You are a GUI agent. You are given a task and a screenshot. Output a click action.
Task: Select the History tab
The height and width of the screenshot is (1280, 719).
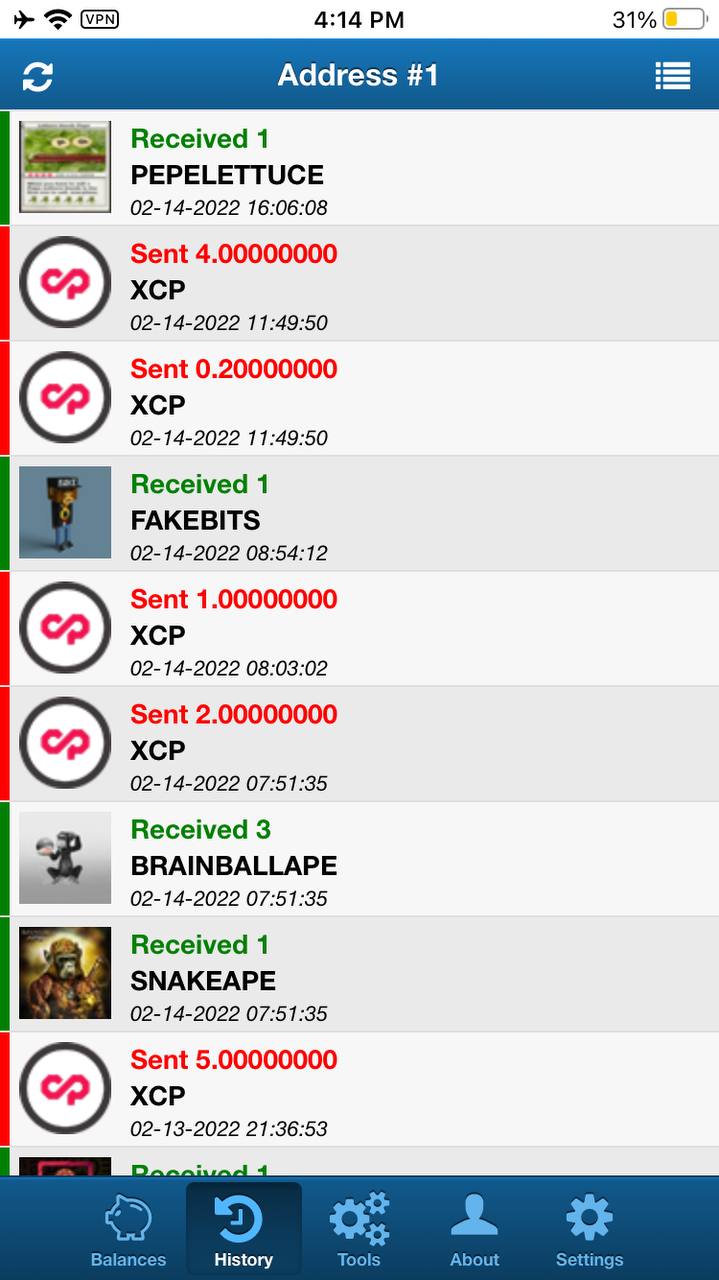(x=243, y=1230)
